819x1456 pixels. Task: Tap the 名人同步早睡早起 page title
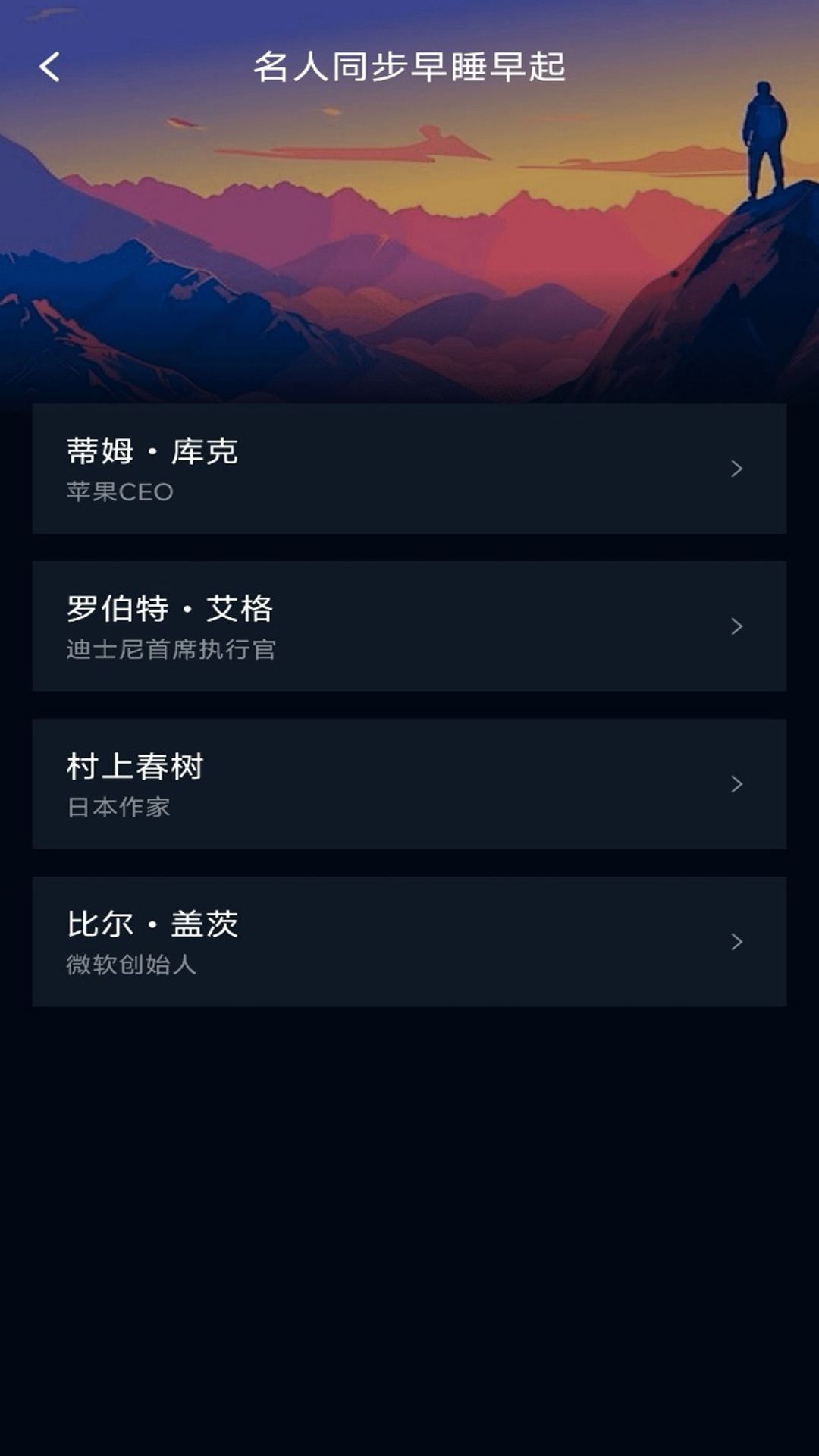409,67
